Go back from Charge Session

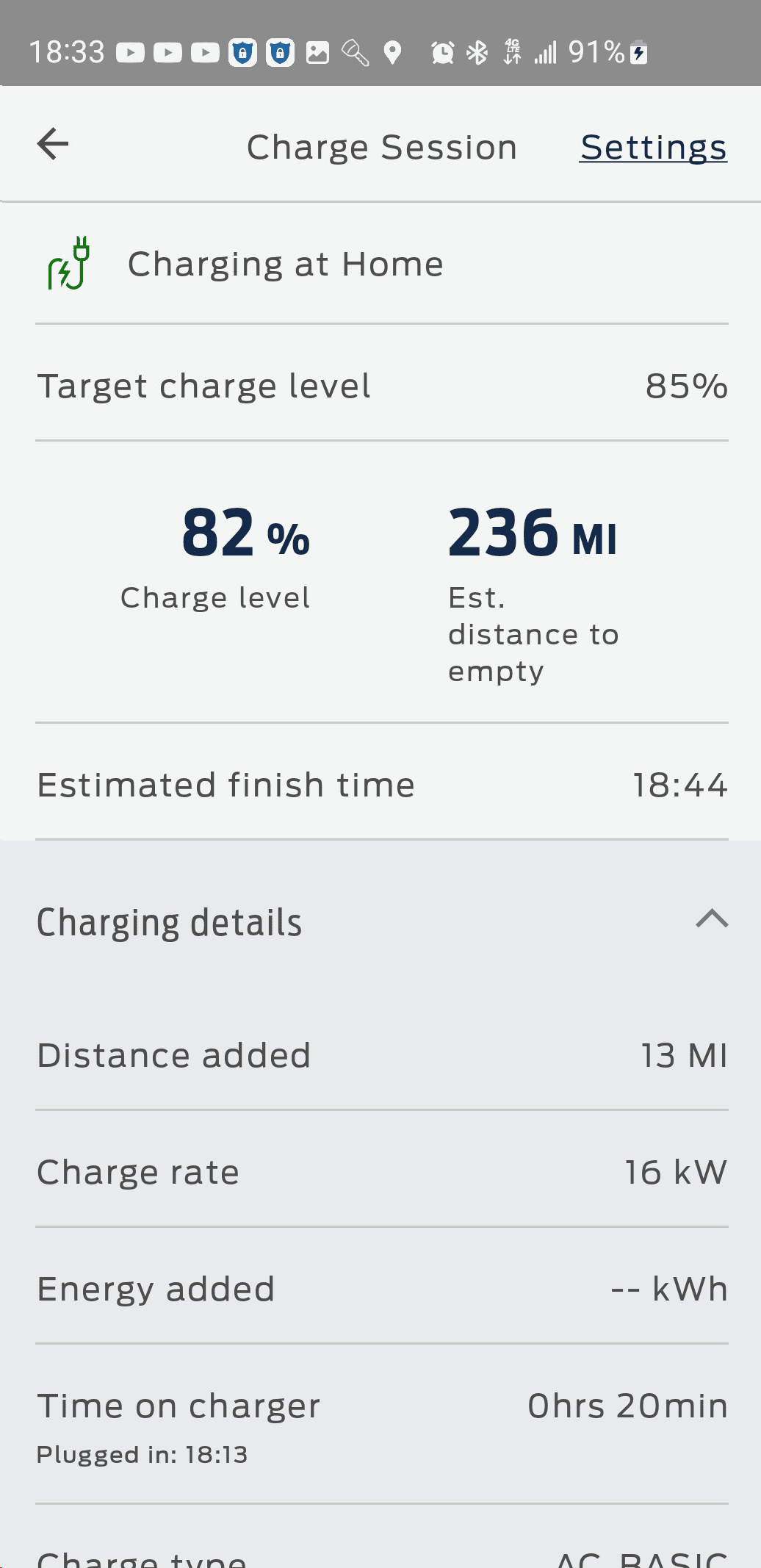click(x=53, y=144)
